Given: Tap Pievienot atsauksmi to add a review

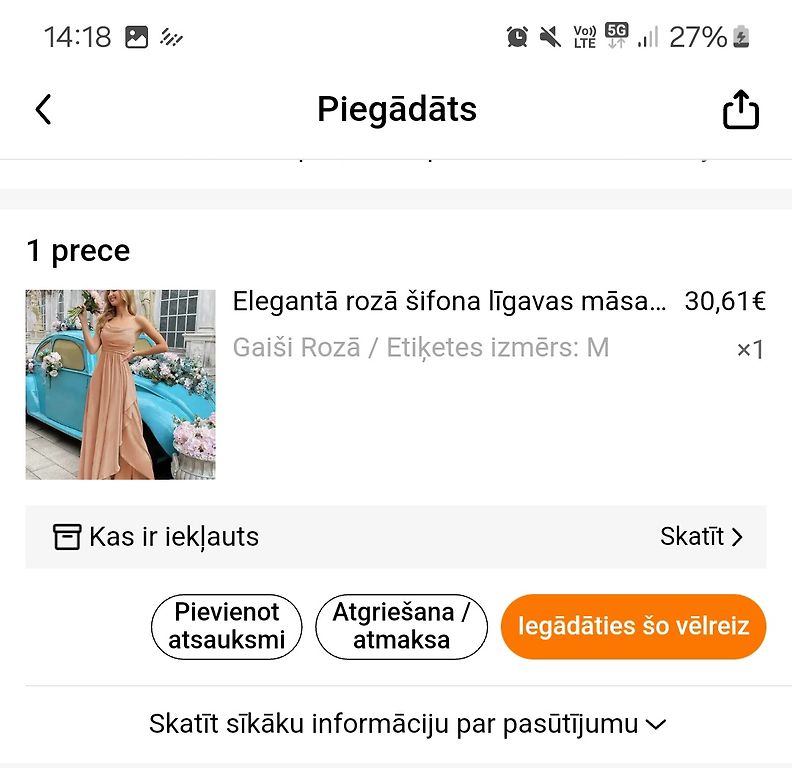Looking at the screenshot, I should (226, 626).
